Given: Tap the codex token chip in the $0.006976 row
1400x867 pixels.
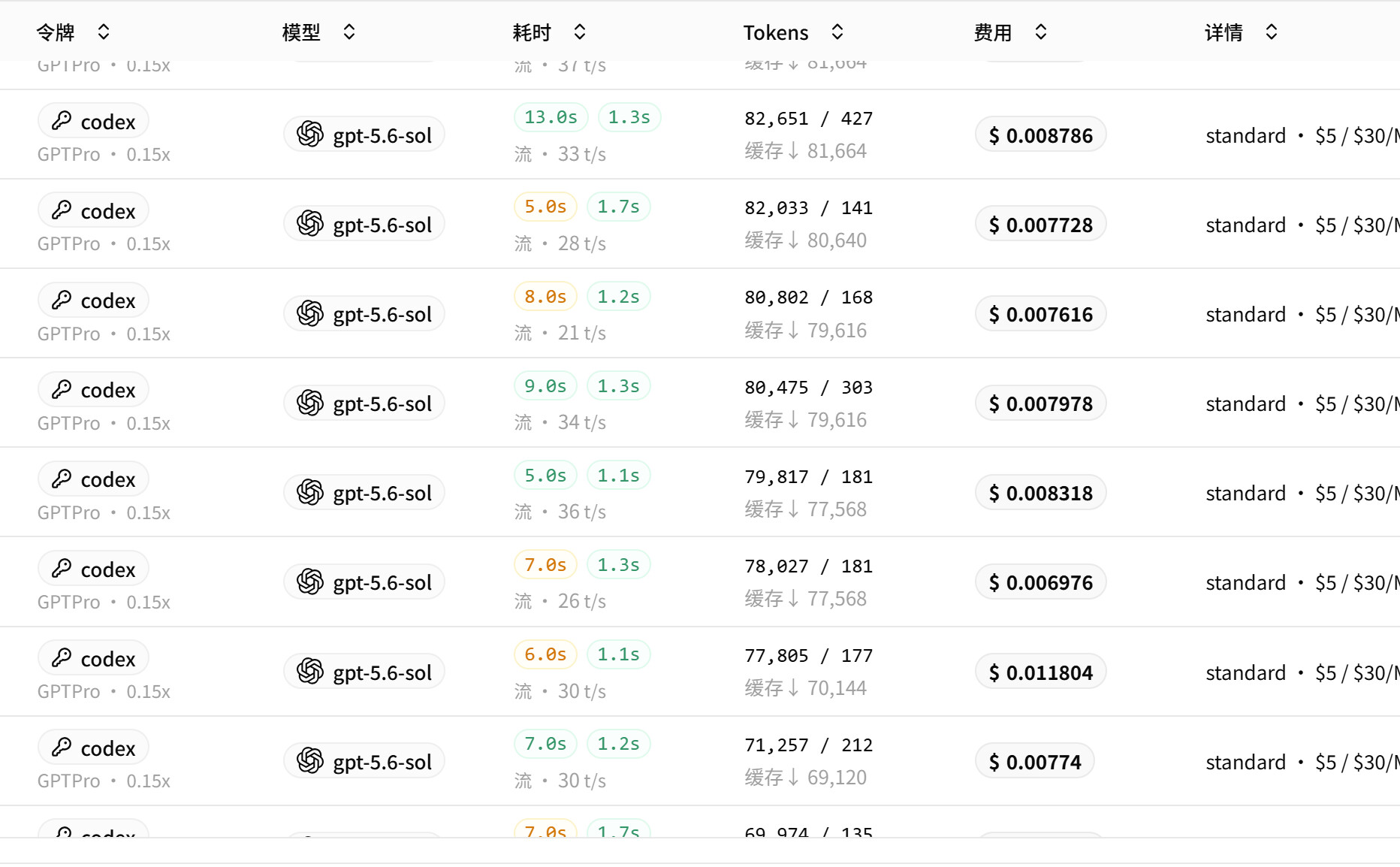Looking at the screenshot, I should (93, 569).
